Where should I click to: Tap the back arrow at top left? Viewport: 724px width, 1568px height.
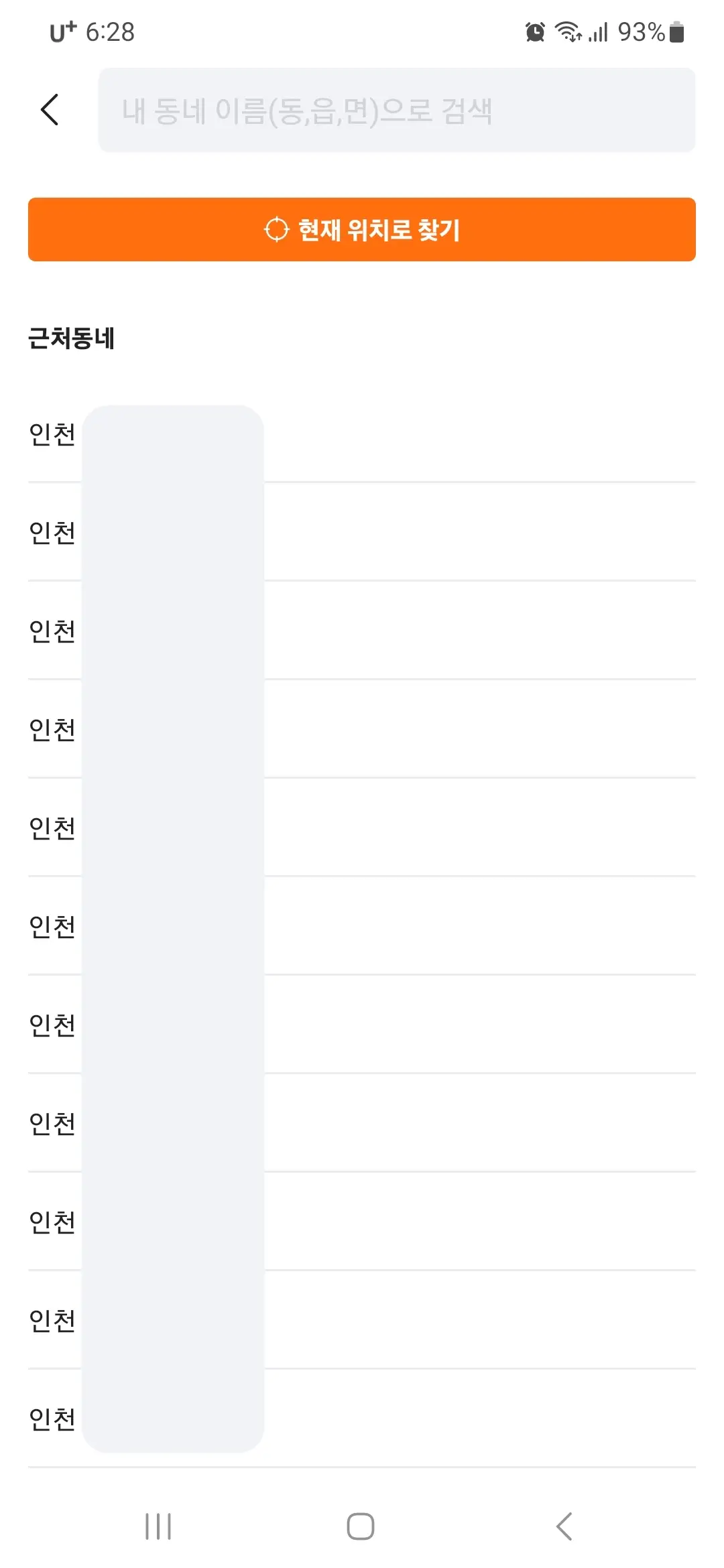(48, 110)
